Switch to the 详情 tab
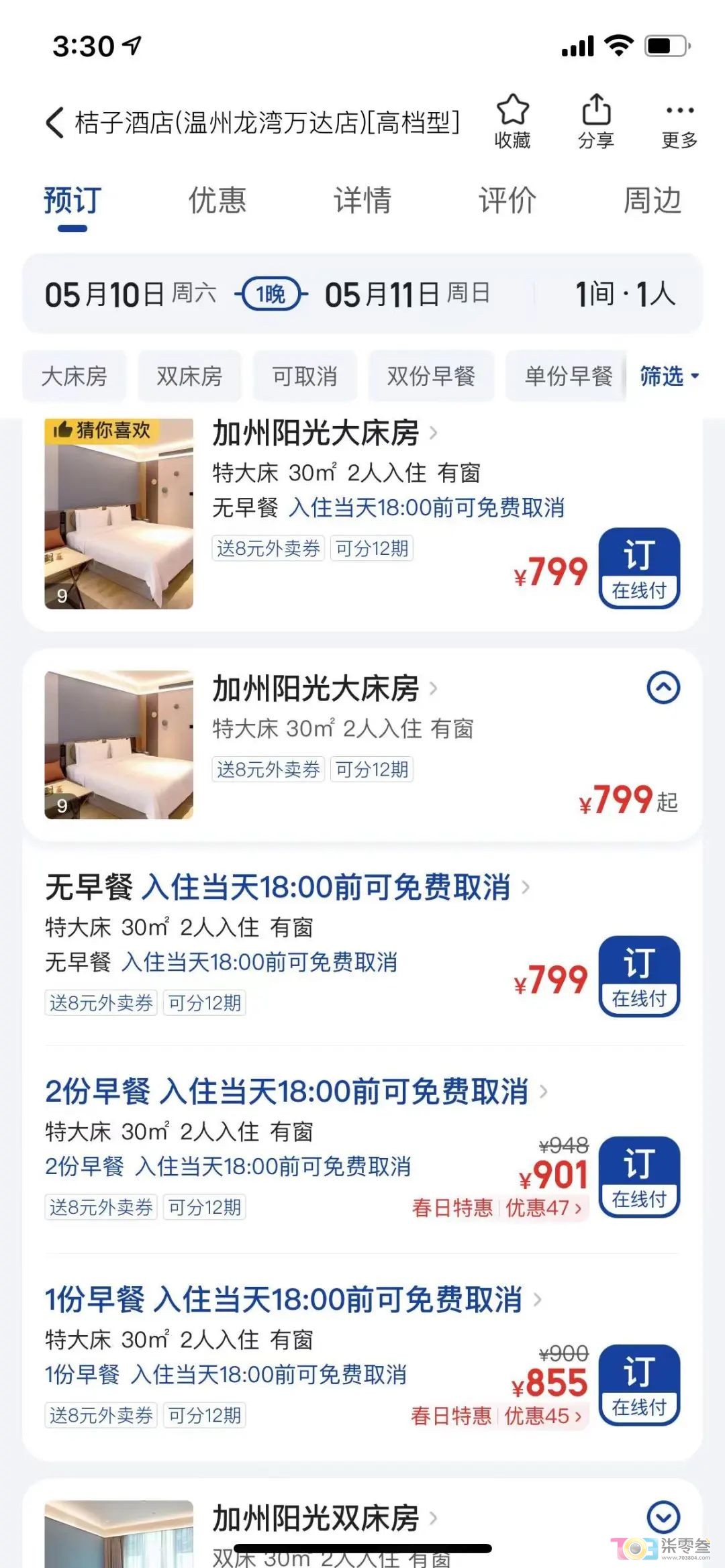725x1568 pixels. click(362, 201)
